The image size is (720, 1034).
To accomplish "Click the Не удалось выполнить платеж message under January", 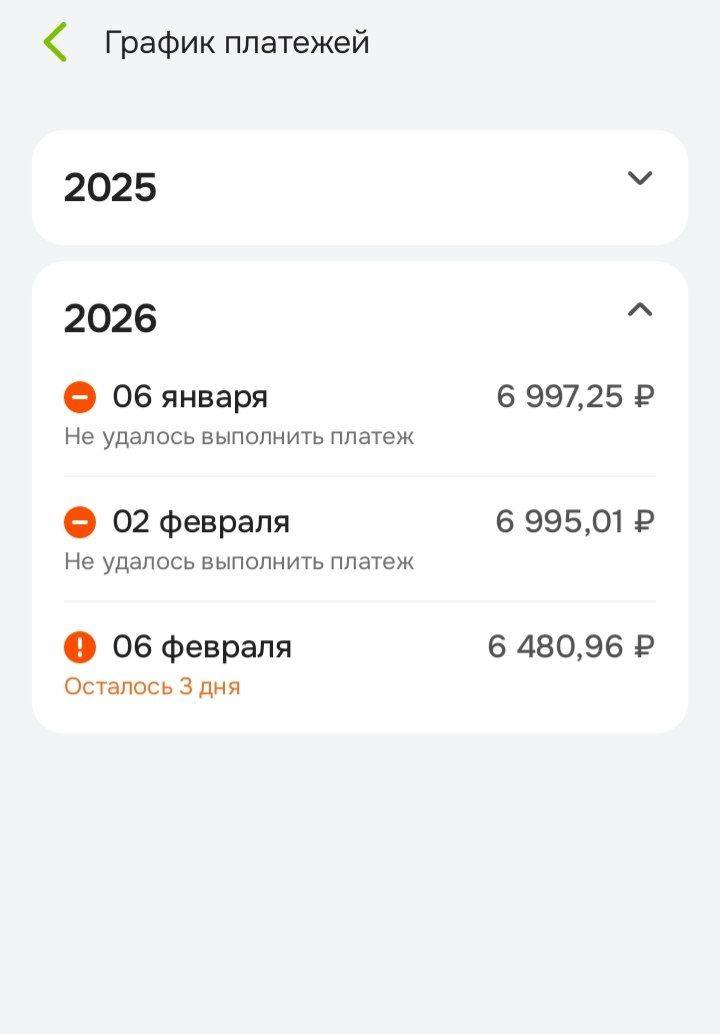I will coord(240,436).
